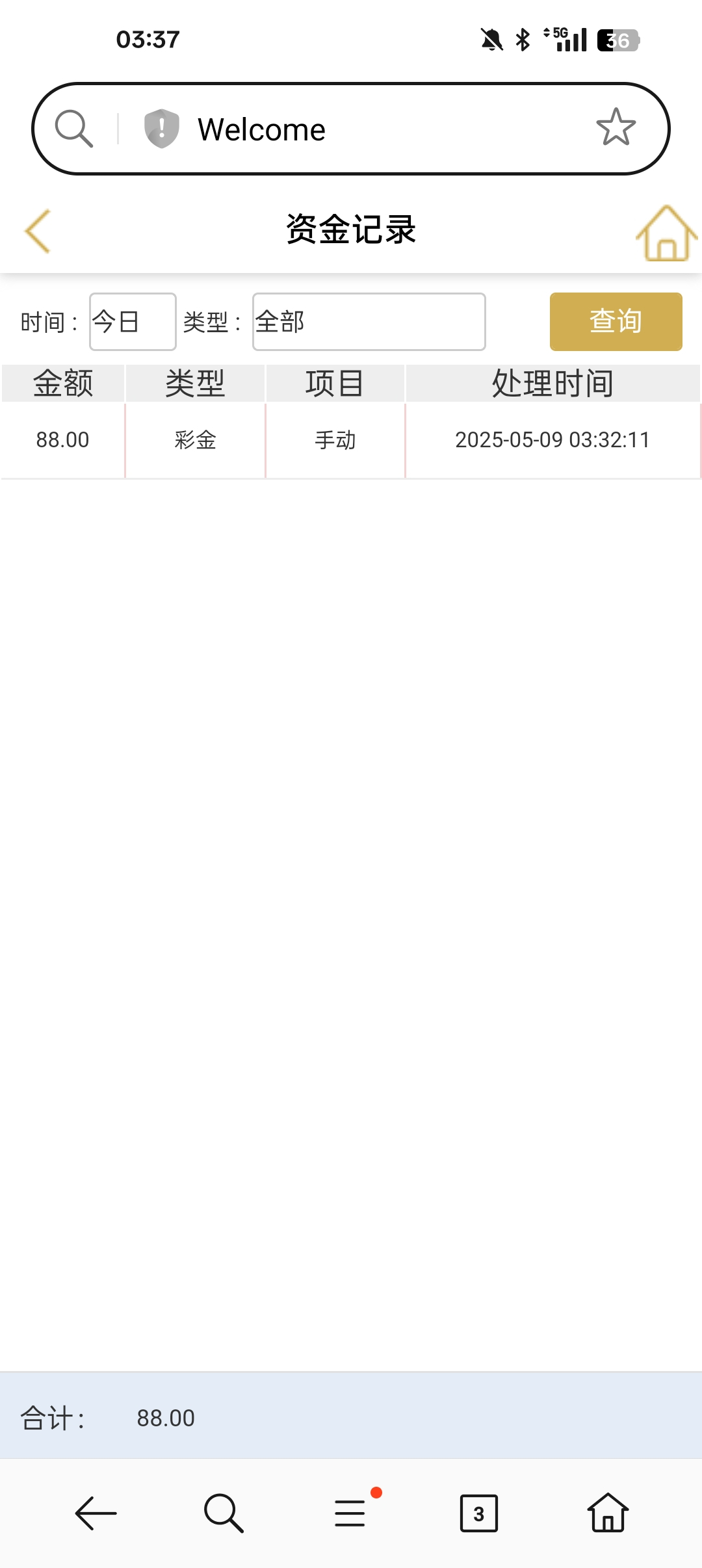This screenshot has width=702, height=1568.
Task: Bookmark this page with the star
Action: pos(616,128)
